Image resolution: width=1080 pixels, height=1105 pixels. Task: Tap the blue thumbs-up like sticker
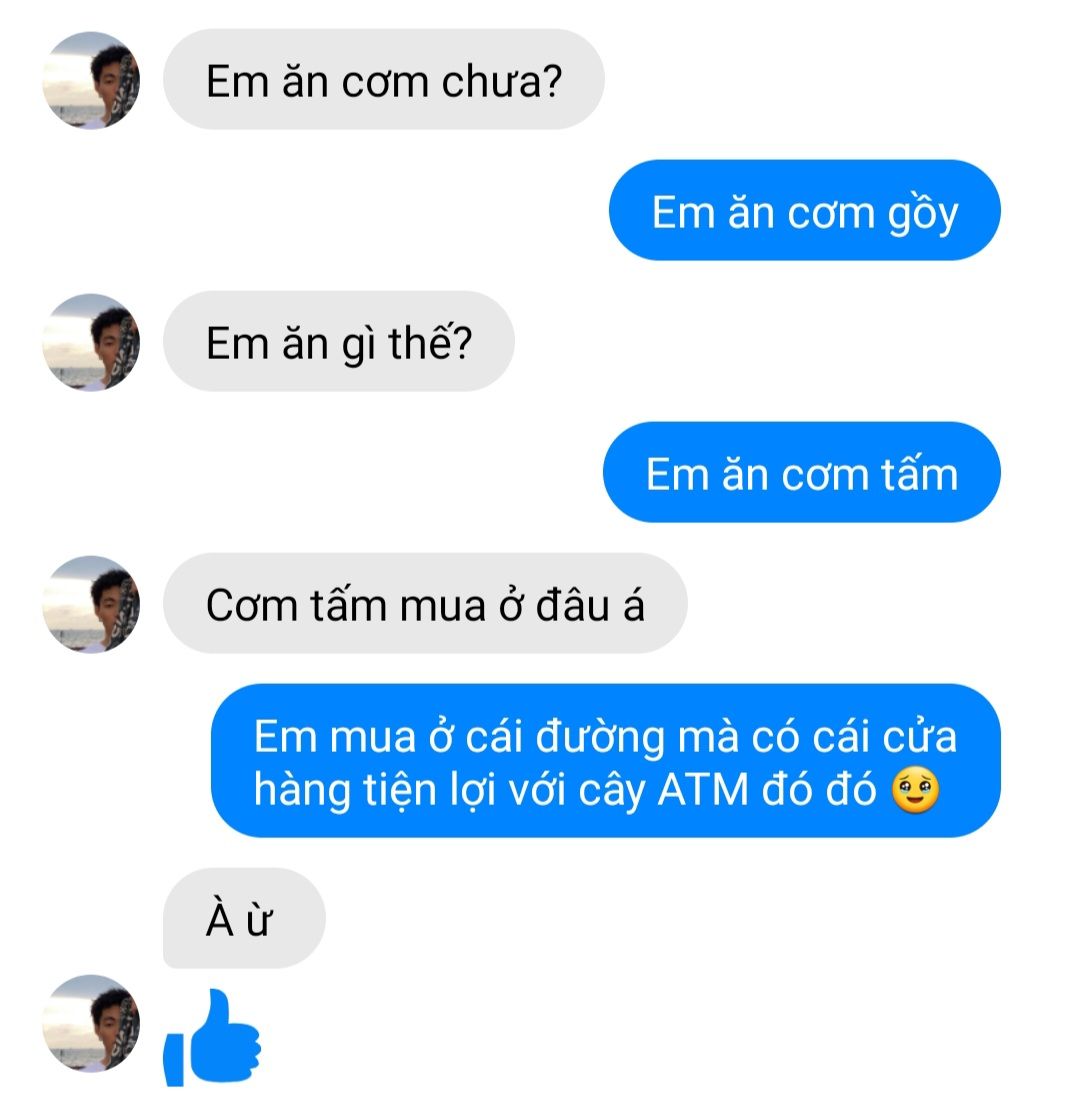point(212,1038)
